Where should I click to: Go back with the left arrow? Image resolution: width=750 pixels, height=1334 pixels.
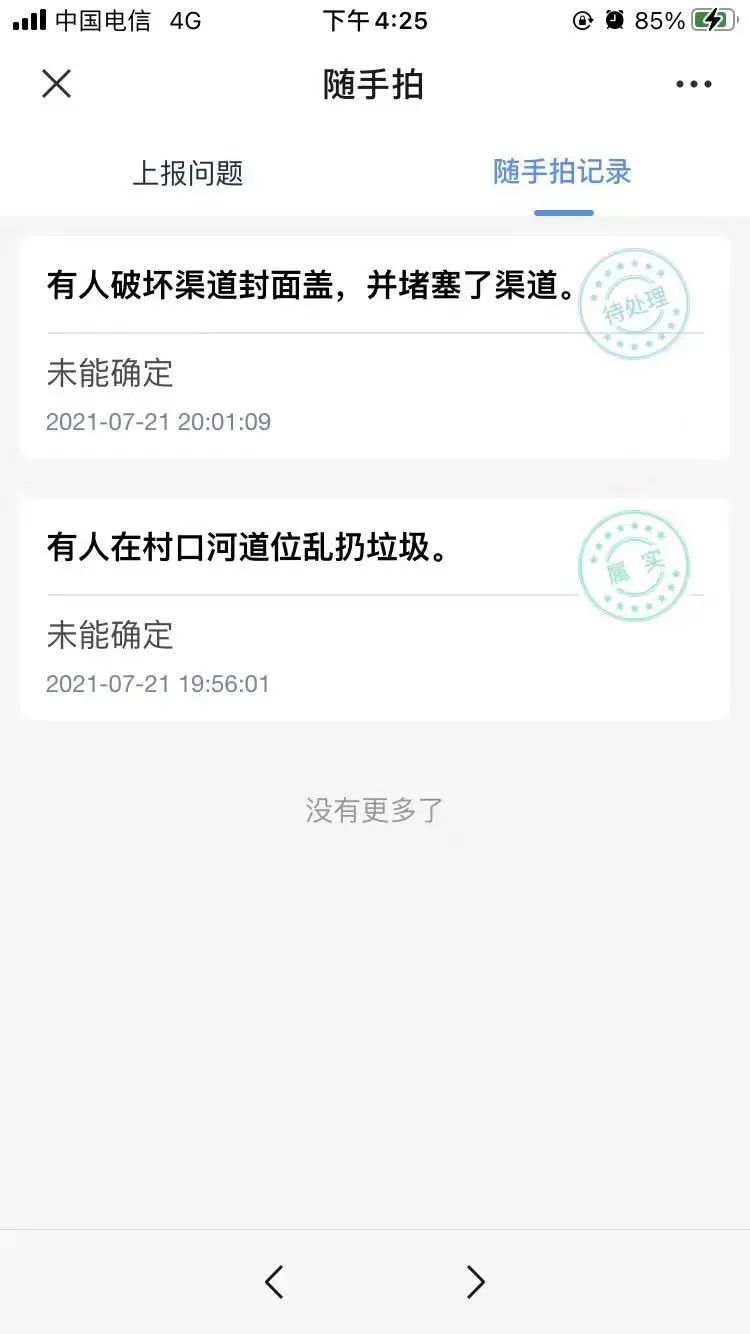(274, 1281)
